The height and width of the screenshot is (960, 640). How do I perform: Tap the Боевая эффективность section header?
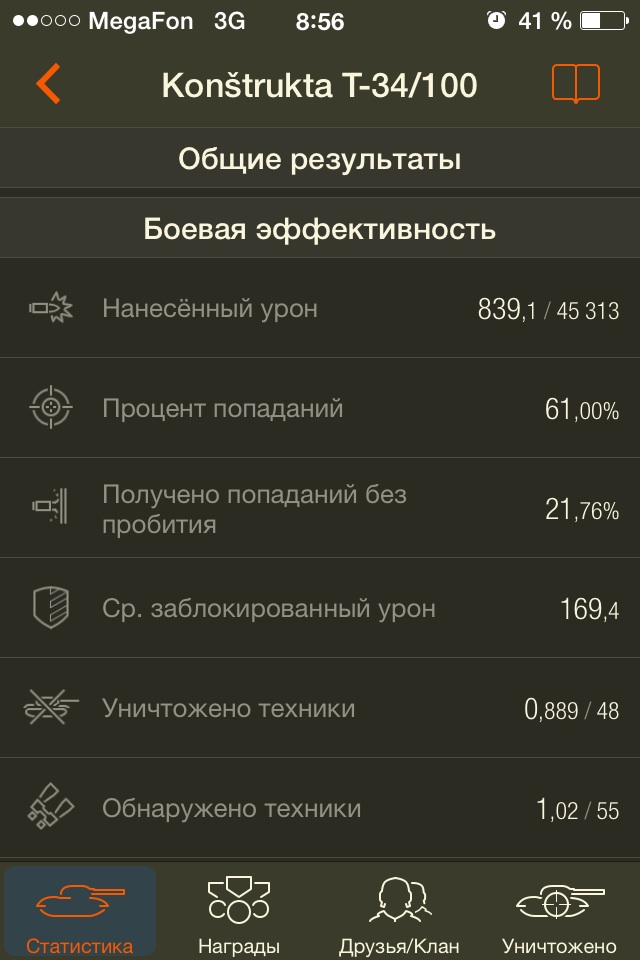(x=320, y=229)
